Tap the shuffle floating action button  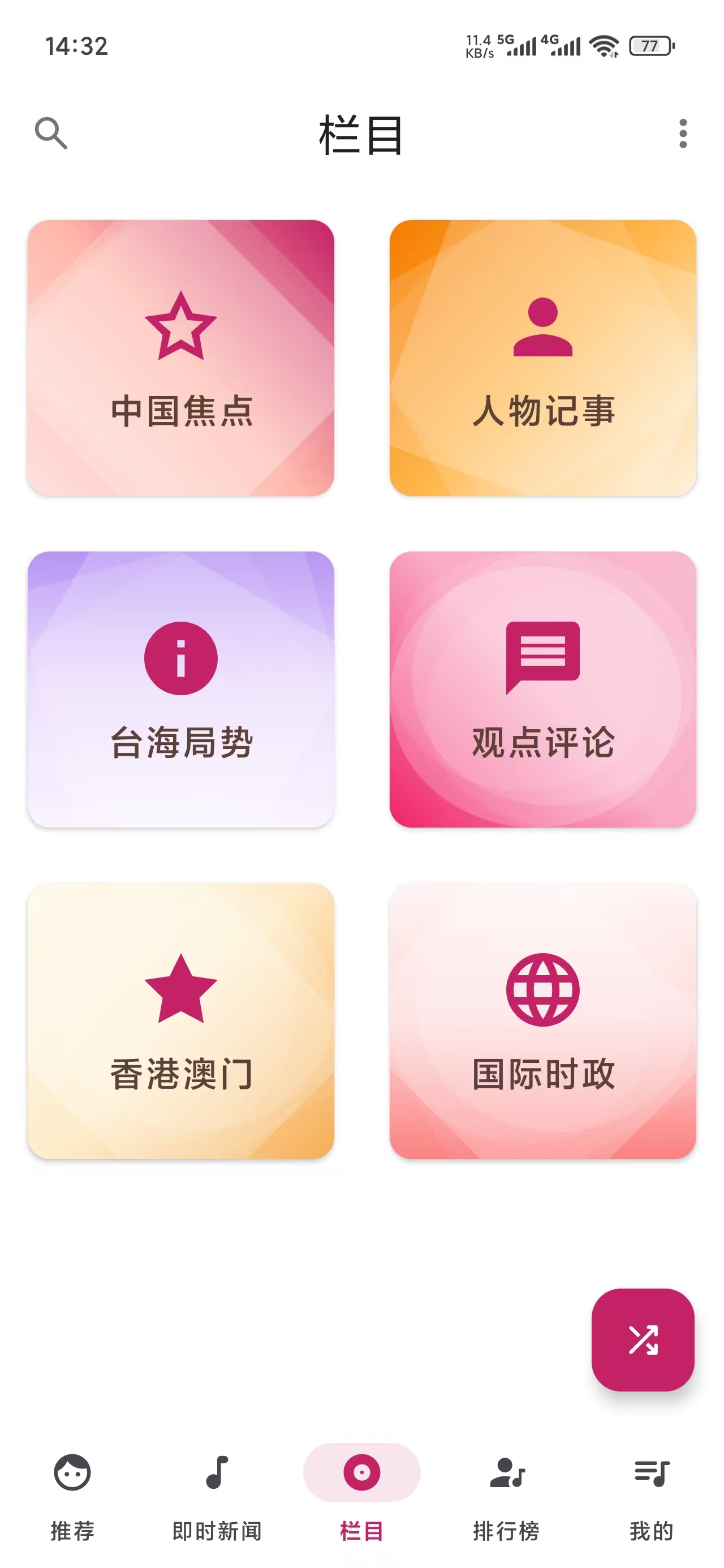tap(644, 1339)
